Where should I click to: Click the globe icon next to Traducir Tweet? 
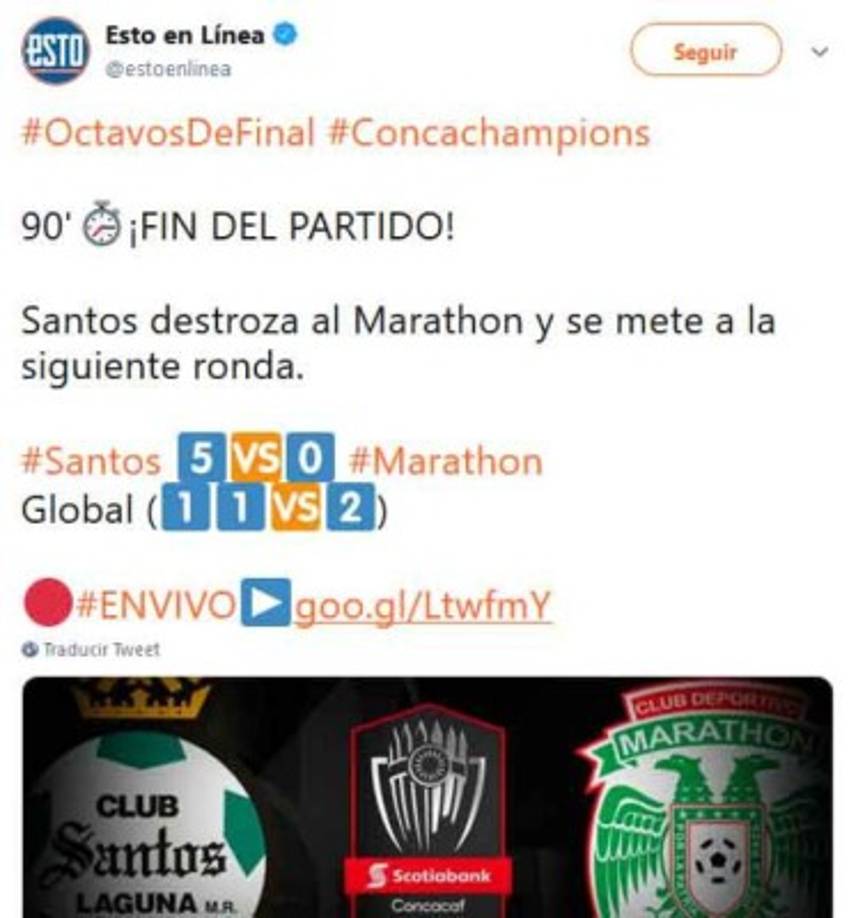pyautogui.click(x=29, y=650)
